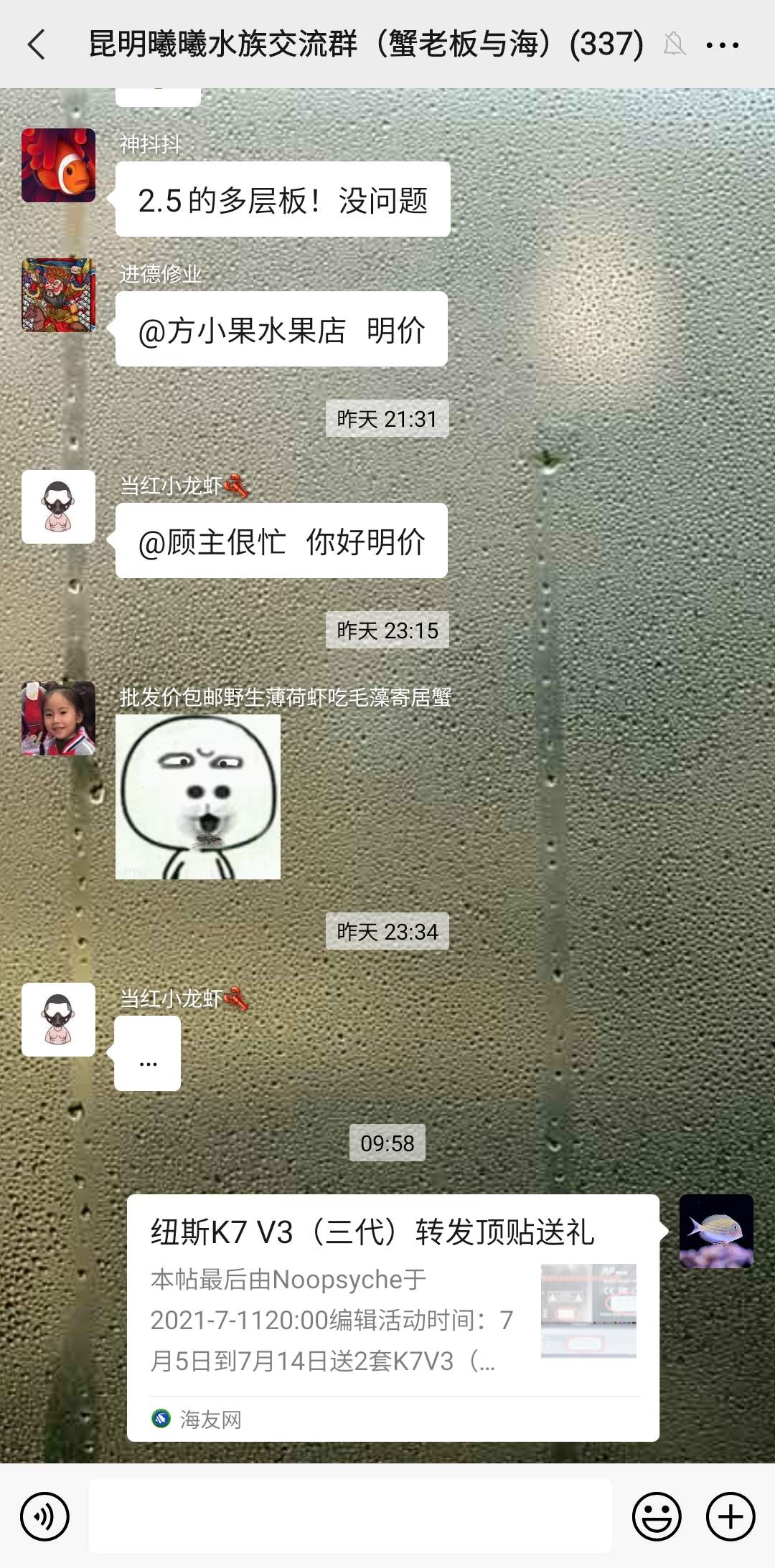Open the group chat overflow menu
This screenshot has width=775, height=1568.
[722, 44]
